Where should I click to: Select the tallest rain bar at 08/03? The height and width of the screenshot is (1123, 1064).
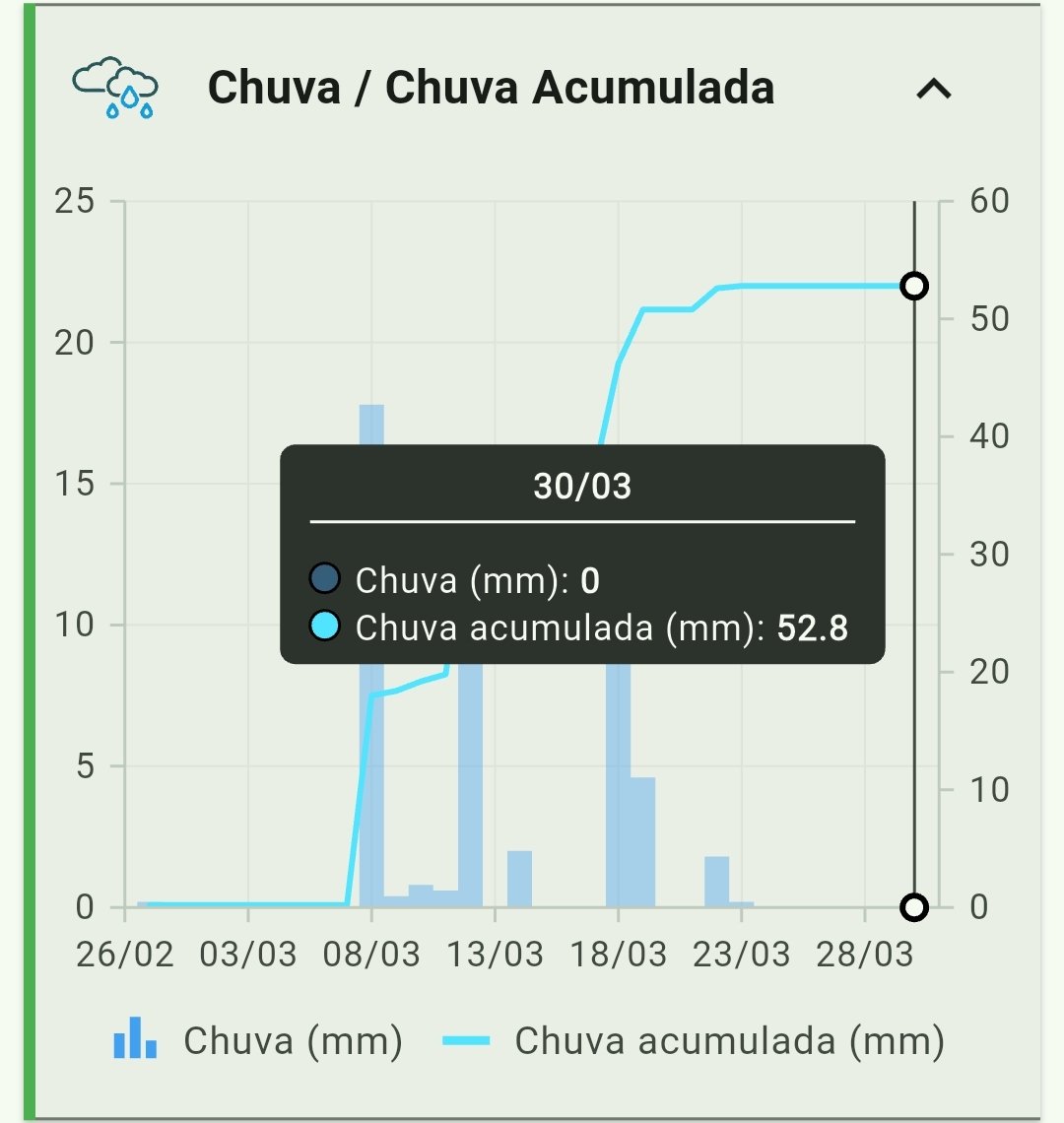tap(371, 426)
